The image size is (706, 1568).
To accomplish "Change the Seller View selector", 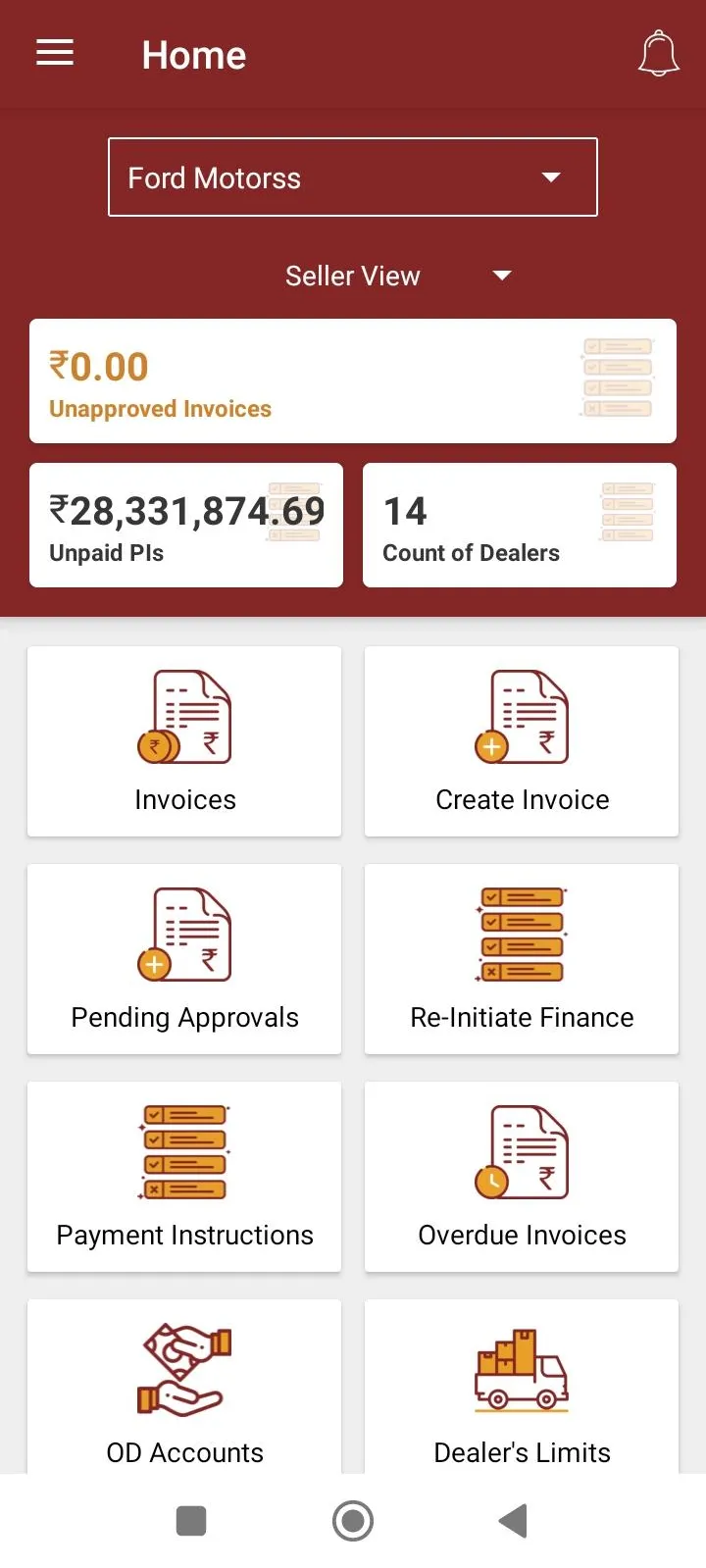I will click(x=397, y=276).
